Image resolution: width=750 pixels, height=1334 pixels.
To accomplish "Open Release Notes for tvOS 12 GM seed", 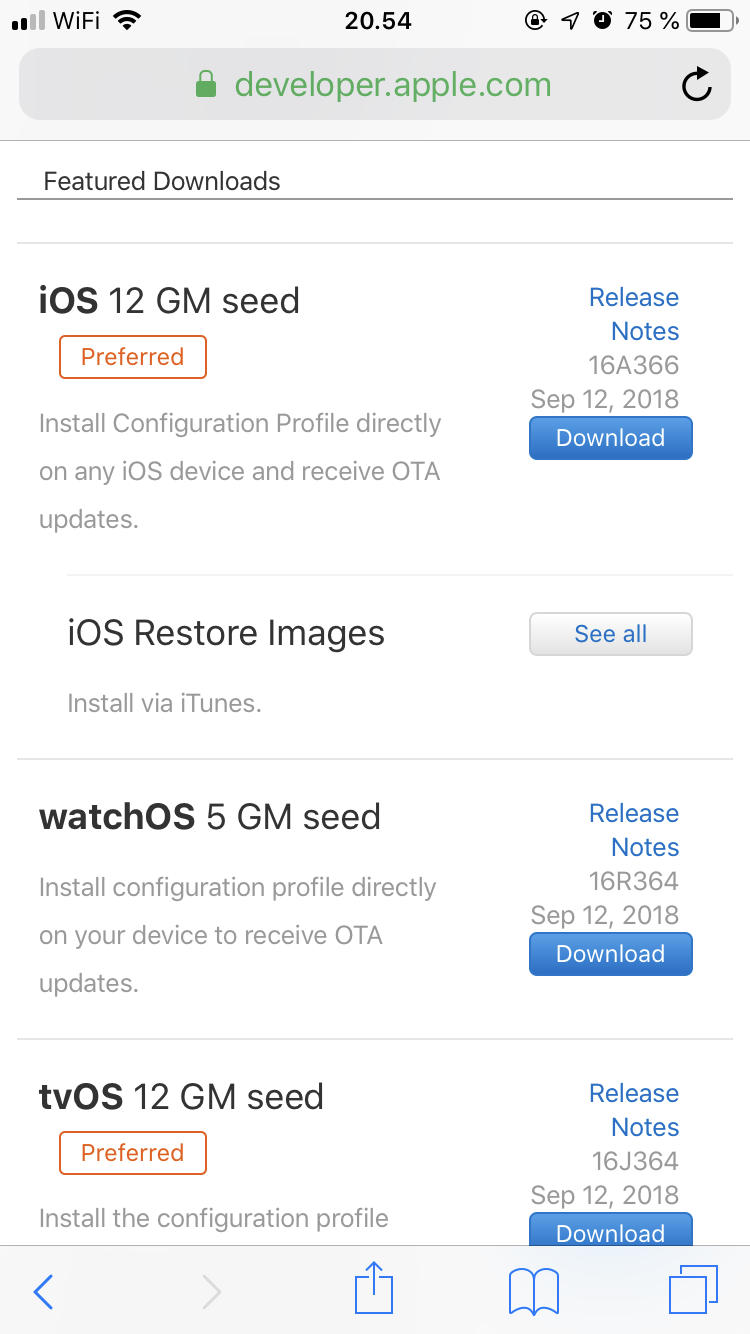I will [634, 1109].
